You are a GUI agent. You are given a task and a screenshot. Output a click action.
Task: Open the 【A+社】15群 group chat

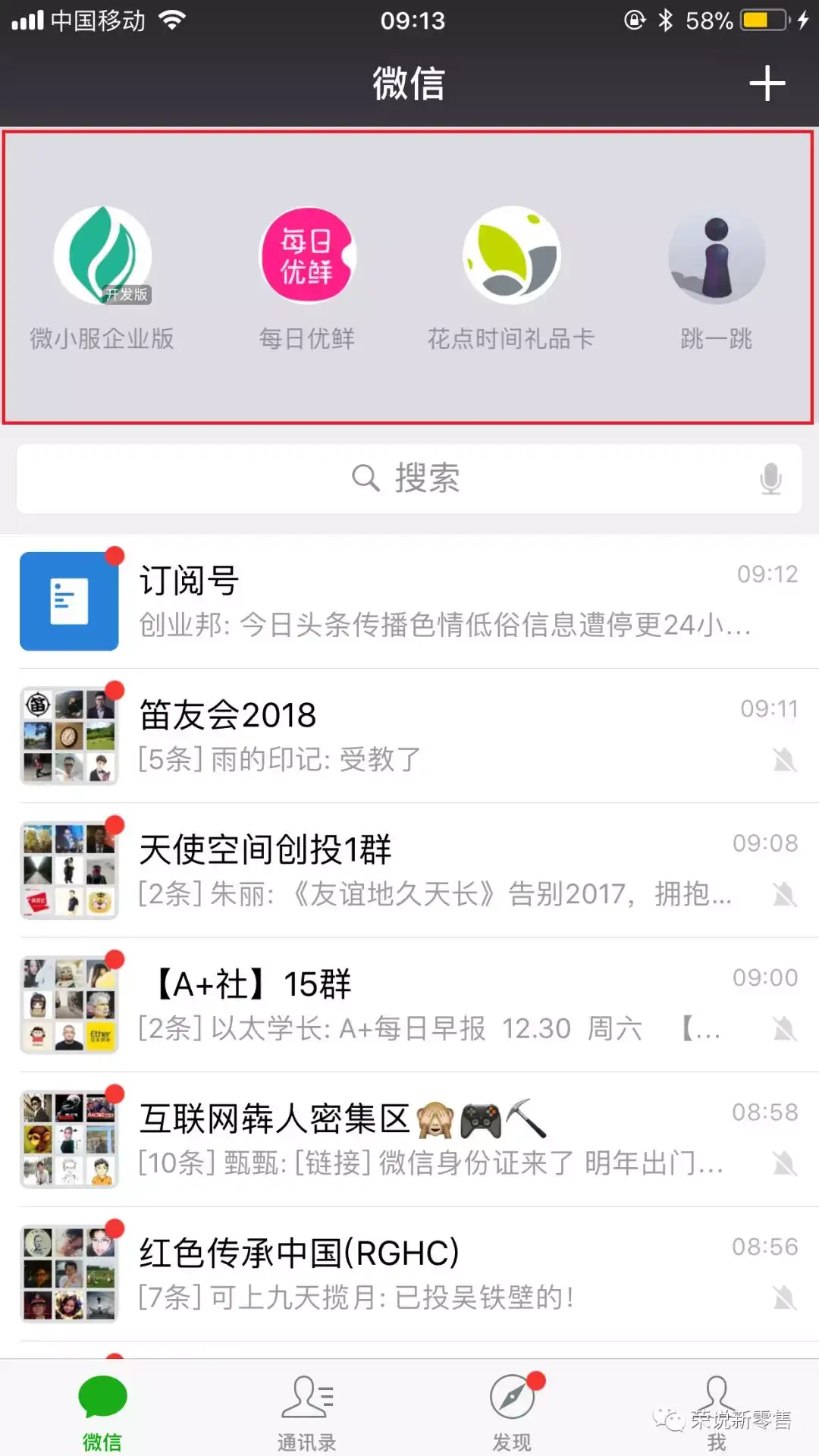tap(409, 1005)
